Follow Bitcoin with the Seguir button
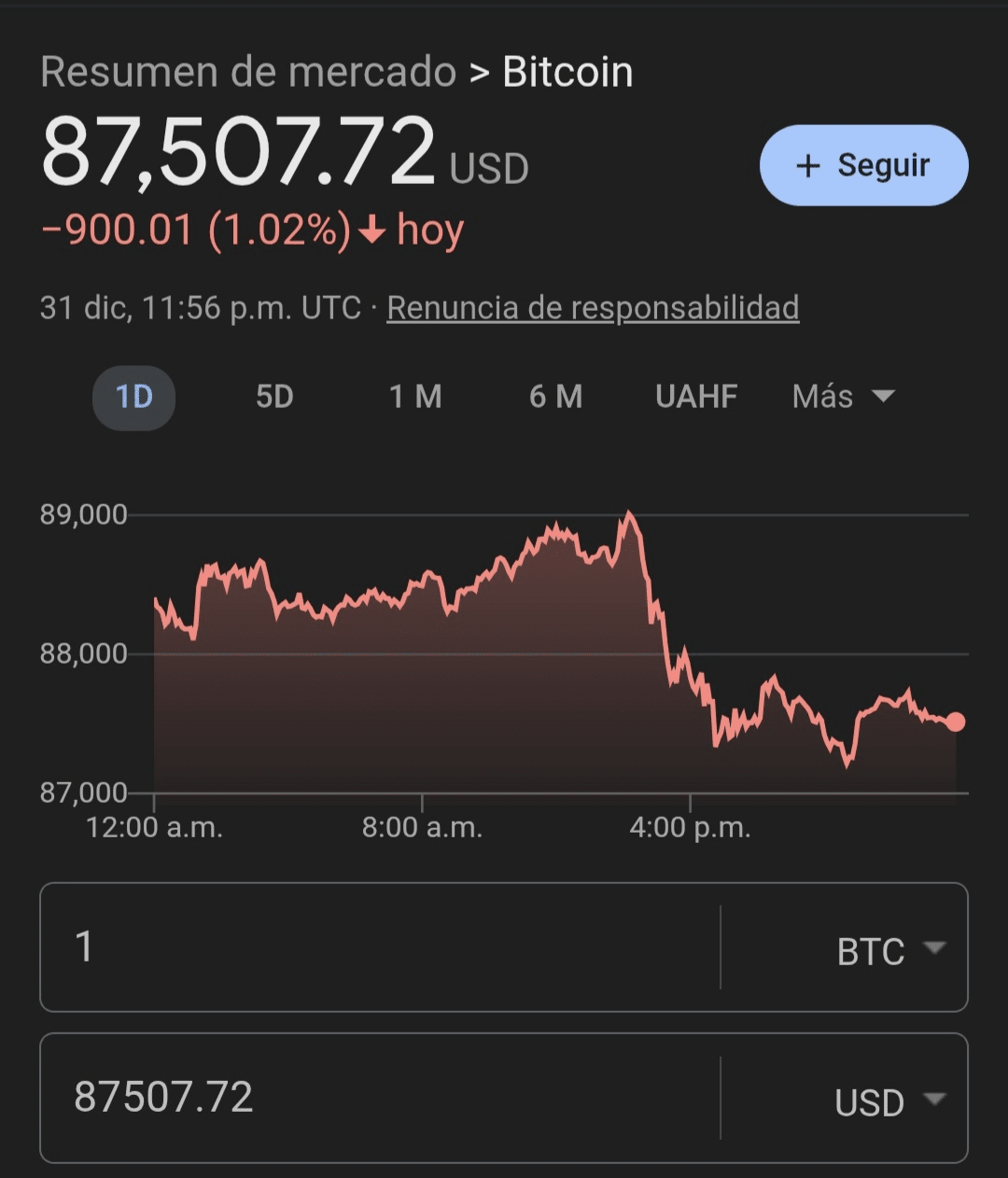 [863, 165]
